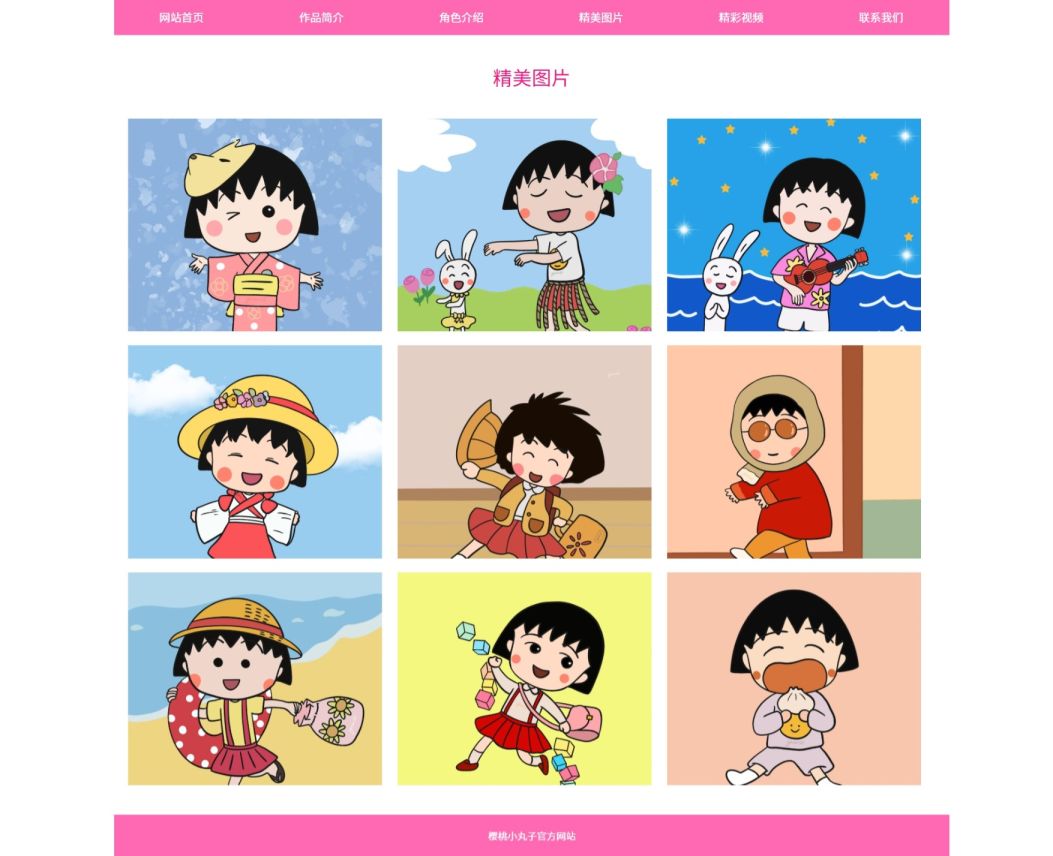View the headscarf and sunglasses picture
This screenshot has height=856, width=1053.
(x=794, y=452)
